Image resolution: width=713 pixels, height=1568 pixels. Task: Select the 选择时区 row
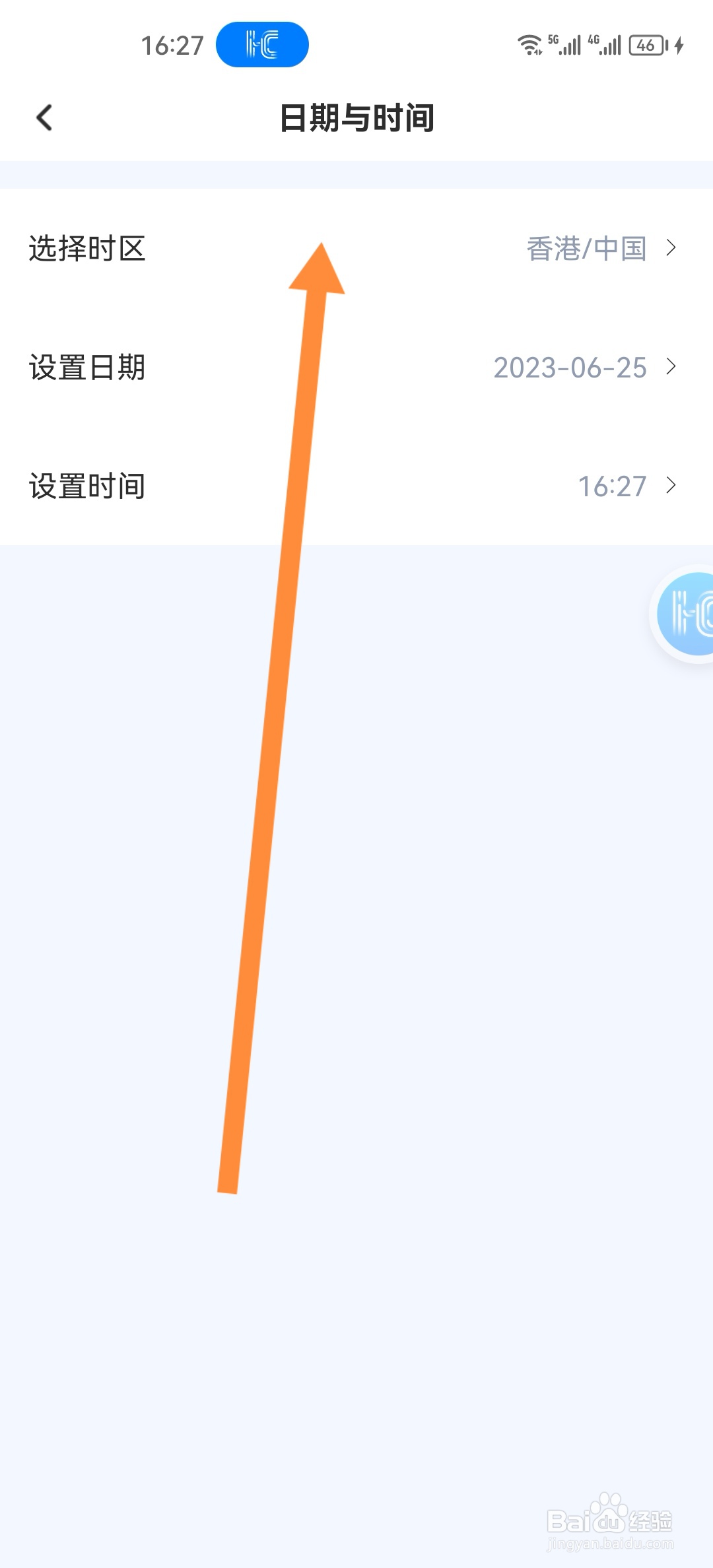click(88, 249)
